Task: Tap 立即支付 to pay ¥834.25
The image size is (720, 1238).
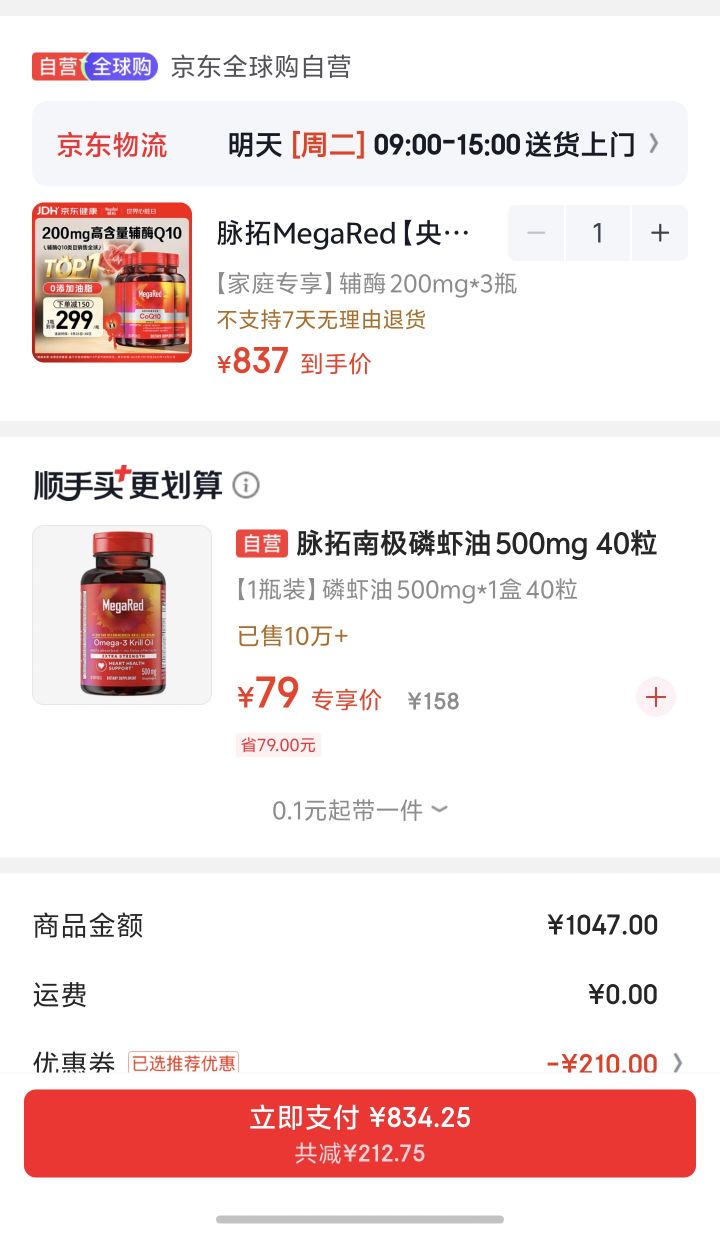Action: 360,1133
